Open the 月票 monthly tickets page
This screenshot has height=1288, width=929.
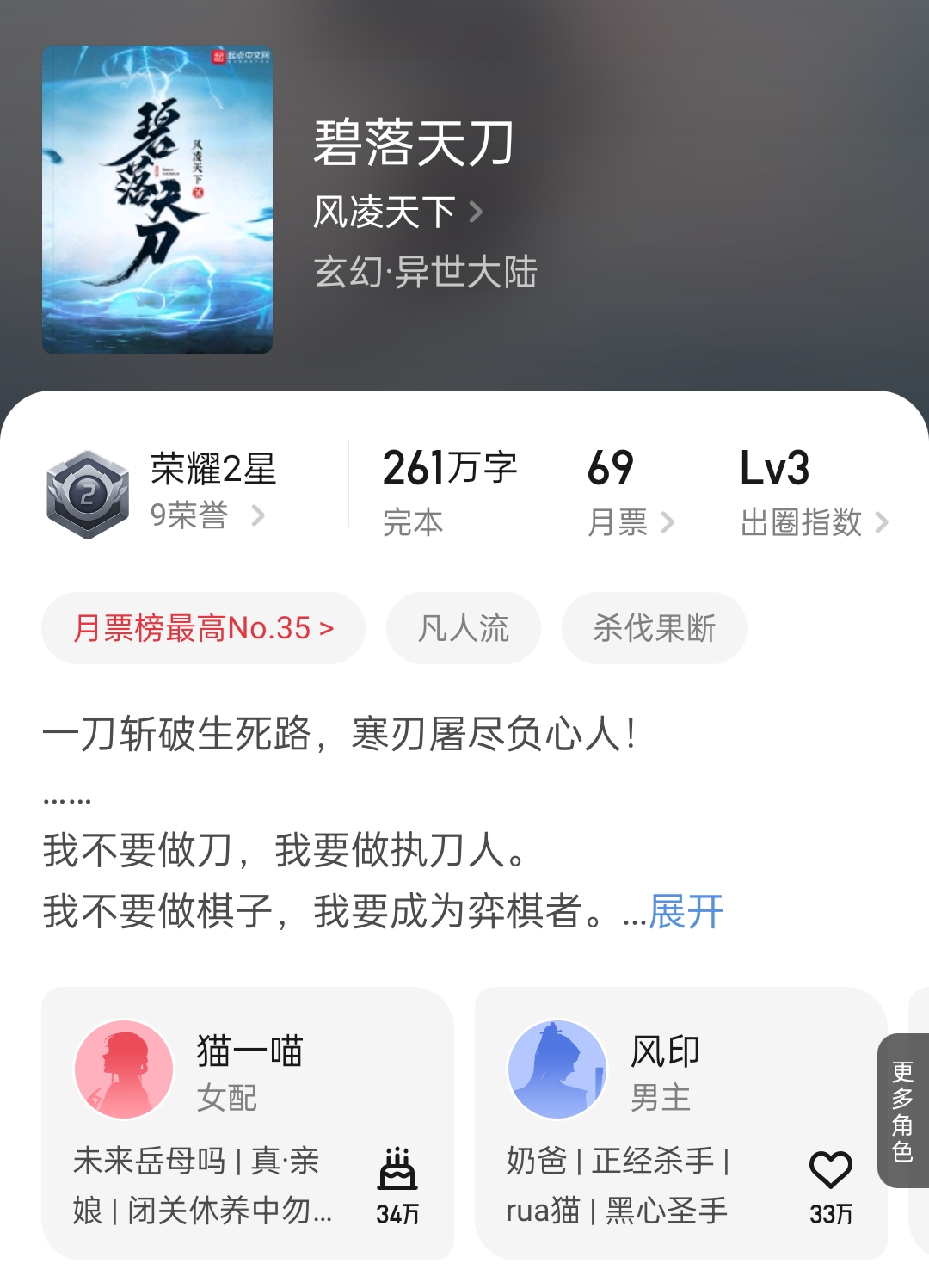(x=630, y=521)
